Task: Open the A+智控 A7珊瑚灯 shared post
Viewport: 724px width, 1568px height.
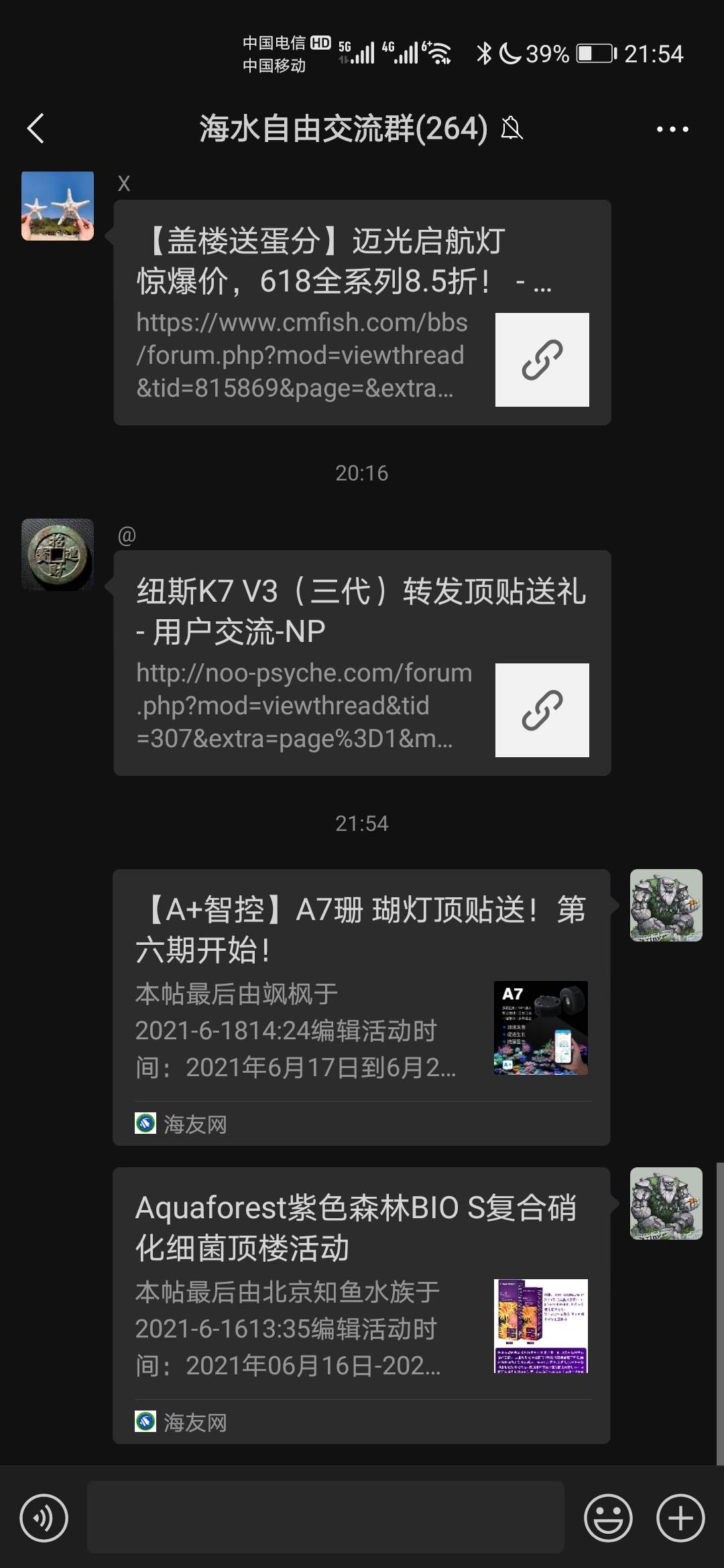Action: (361, 1006)
